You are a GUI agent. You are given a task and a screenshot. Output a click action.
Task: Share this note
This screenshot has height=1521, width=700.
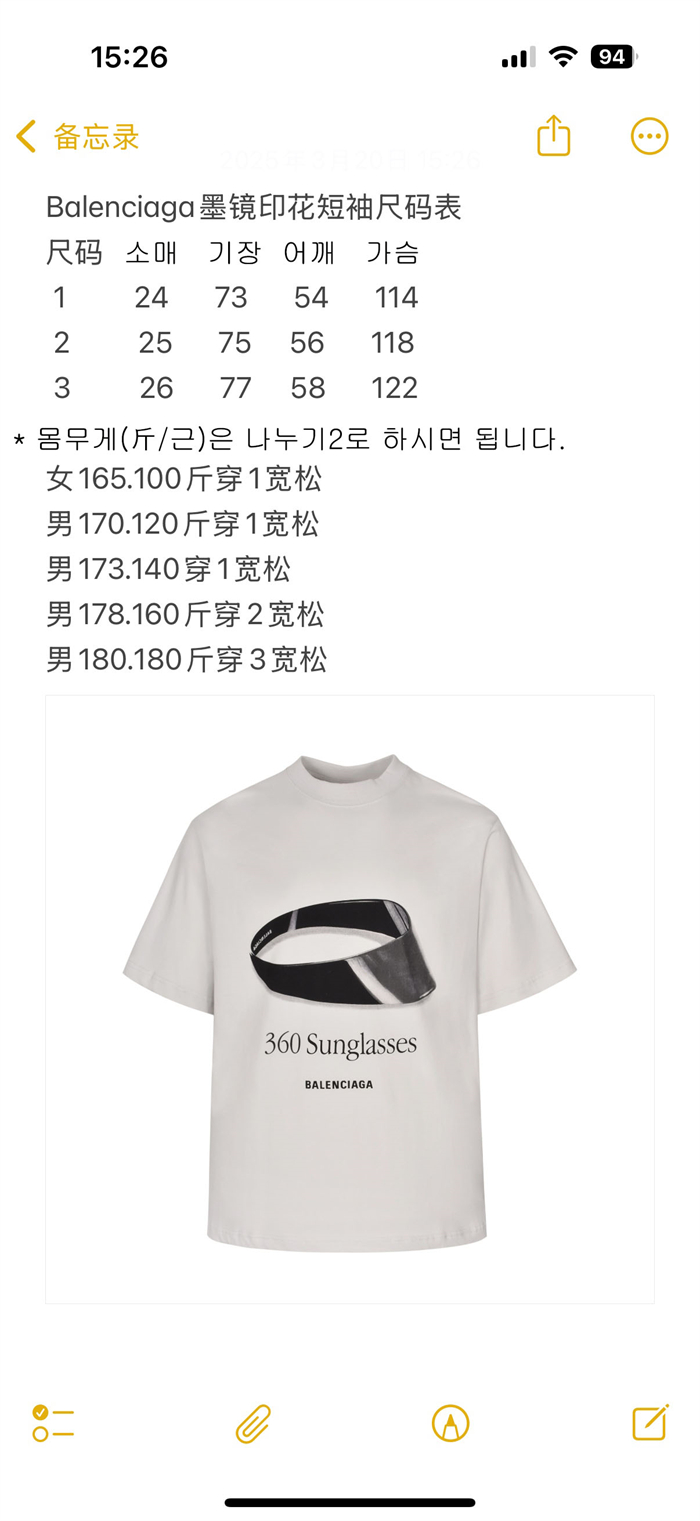click(553, 136)
